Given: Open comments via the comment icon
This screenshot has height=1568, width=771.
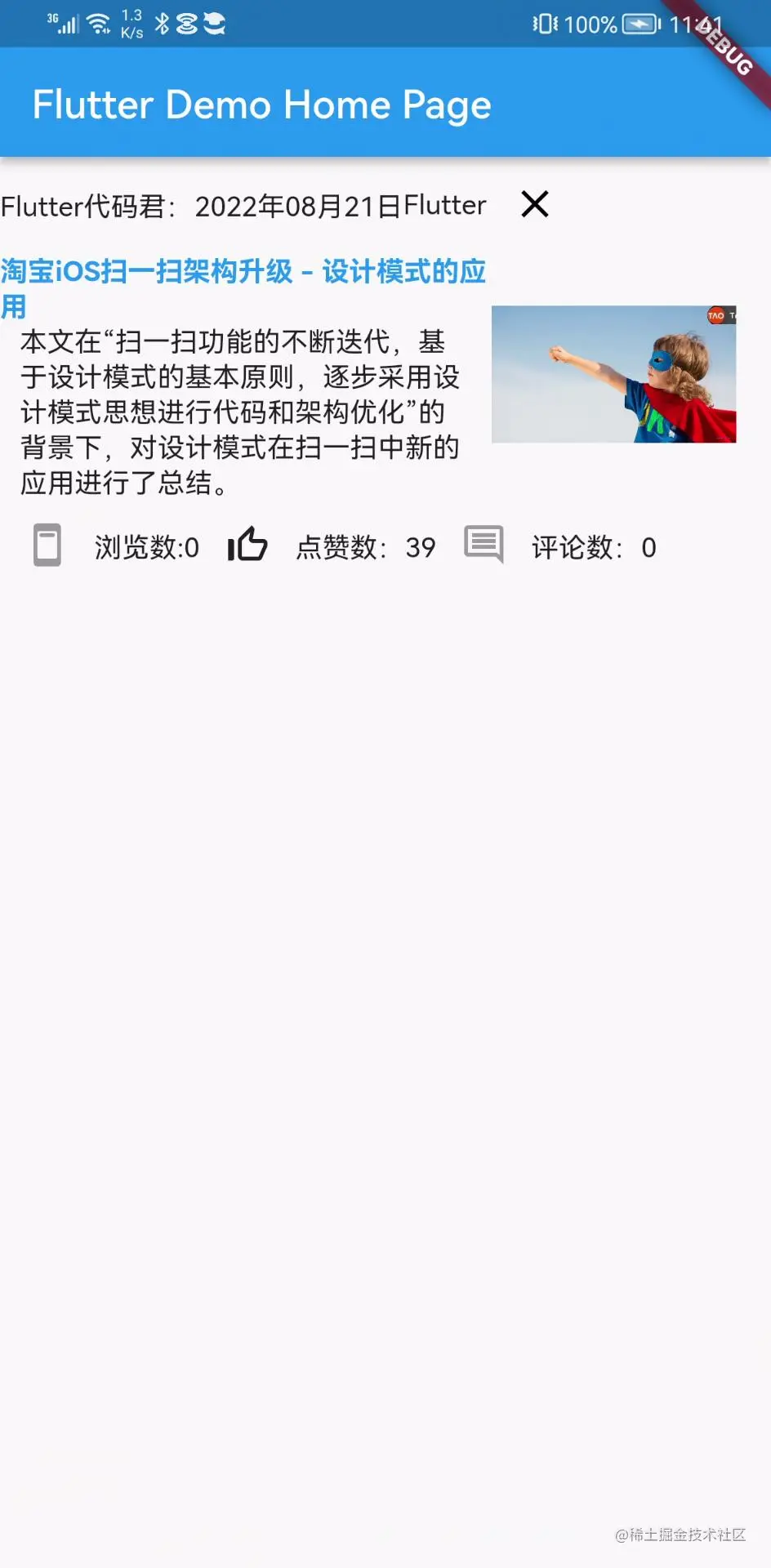Looking at the screenshot, I should (484, 545).
